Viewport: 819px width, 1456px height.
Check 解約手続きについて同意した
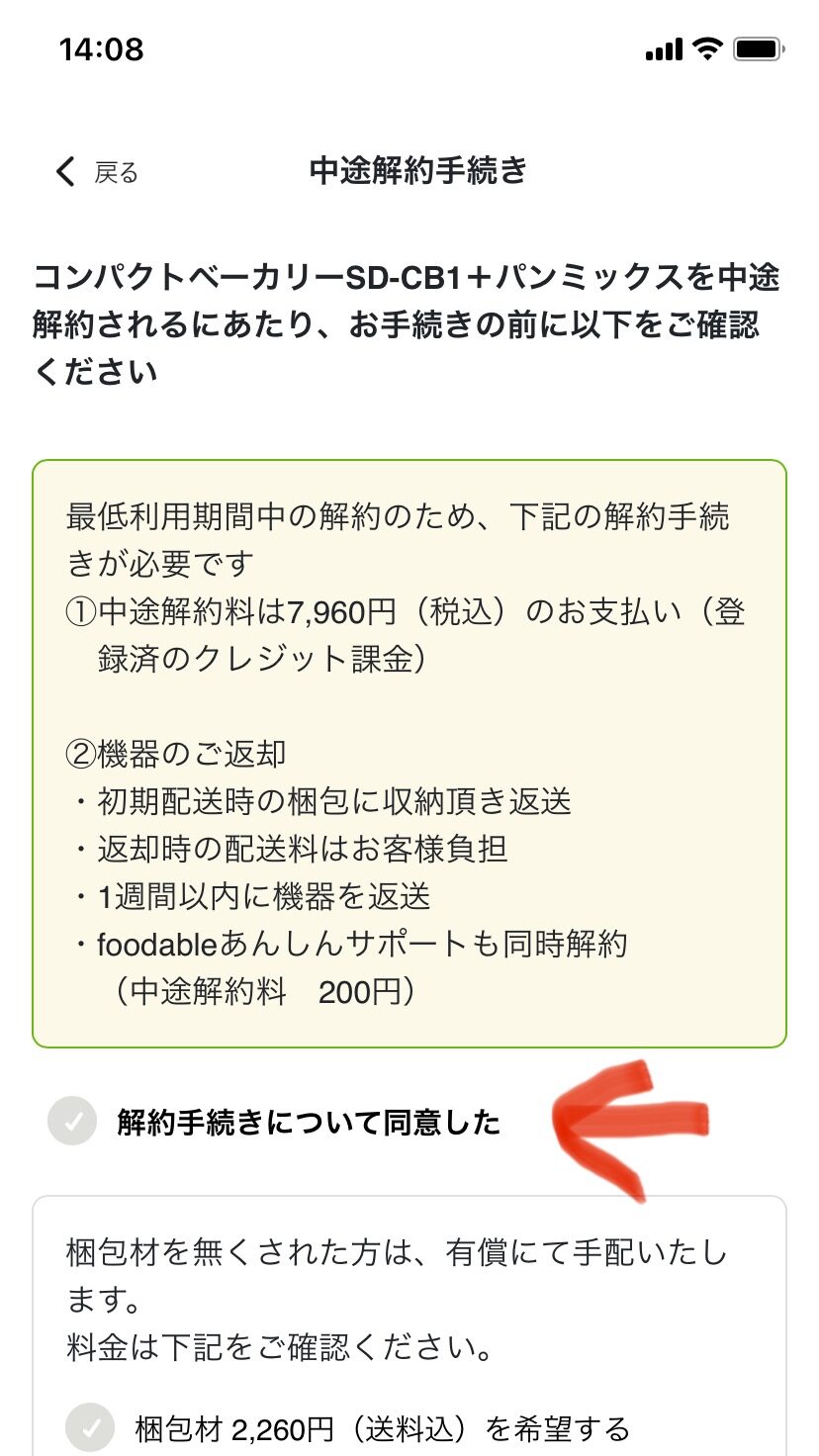point(72,1122)
